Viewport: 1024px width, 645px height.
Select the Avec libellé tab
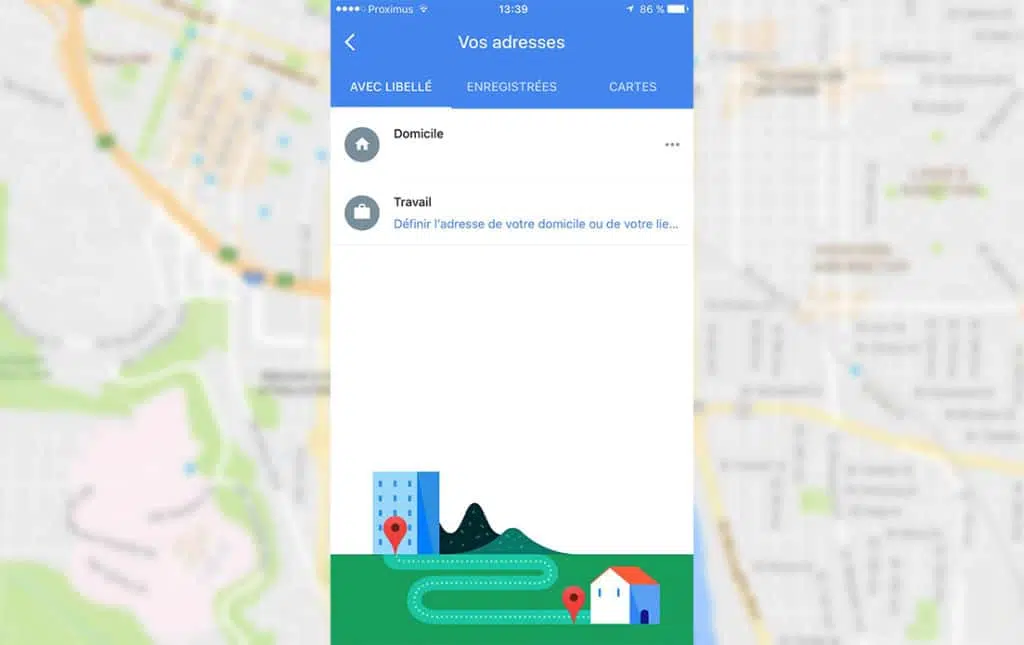(x=391, y=87)
